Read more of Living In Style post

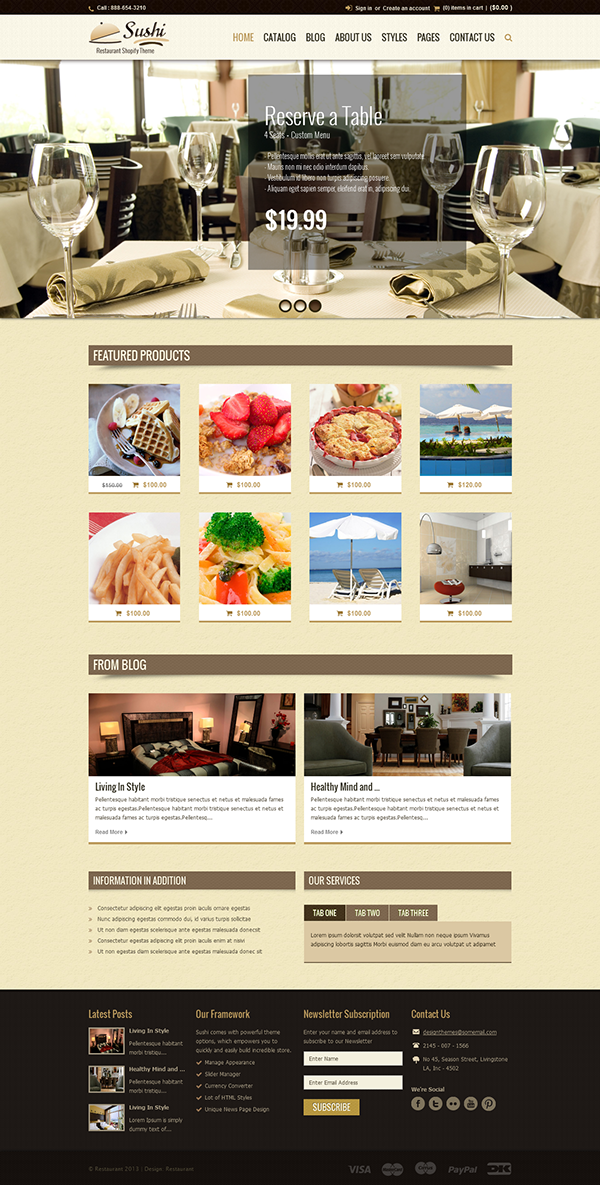(111, 832)
